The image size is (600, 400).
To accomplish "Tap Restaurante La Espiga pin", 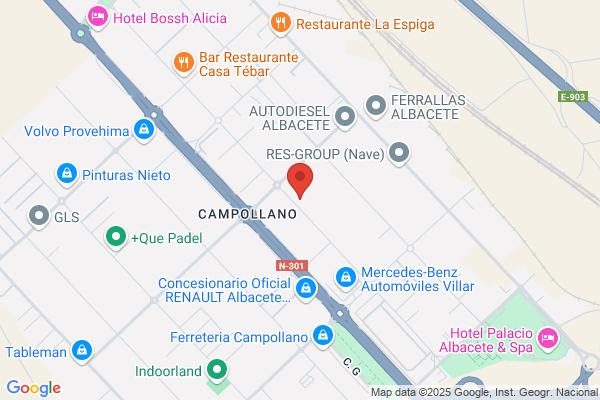I will click(281, 23).
